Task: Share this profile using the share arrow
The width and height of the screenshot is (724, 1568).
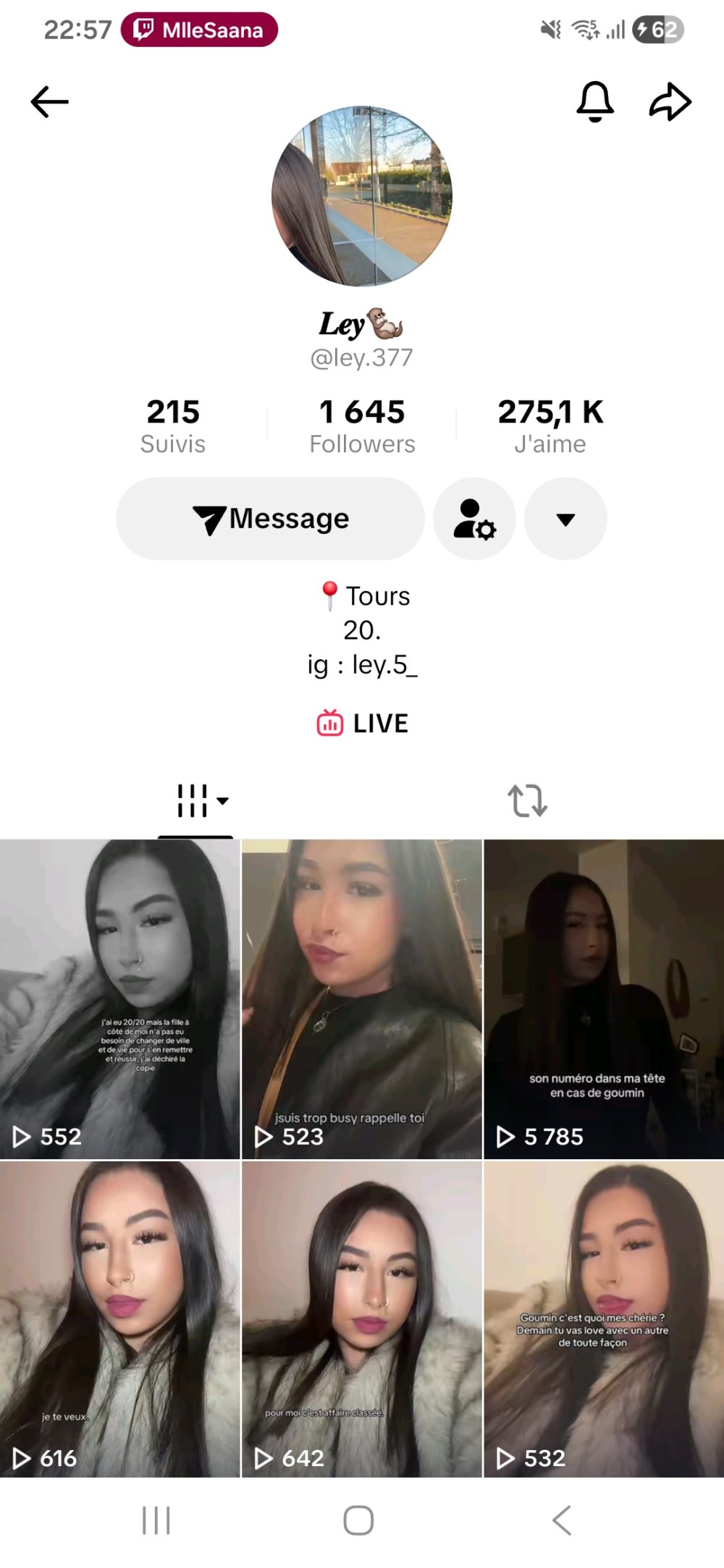Action: (x=670, y=101)
